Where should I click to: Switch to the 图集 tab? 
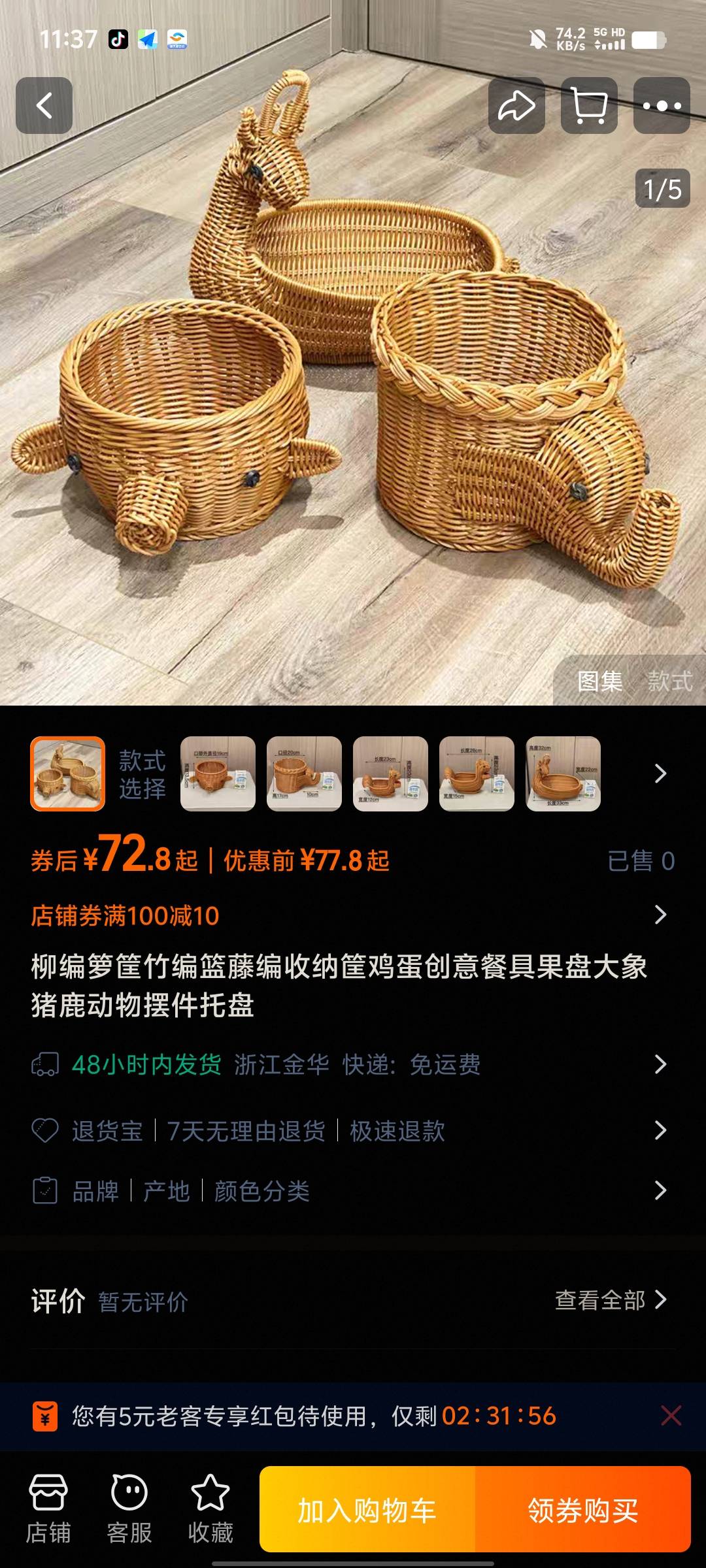tap(599, 681)
